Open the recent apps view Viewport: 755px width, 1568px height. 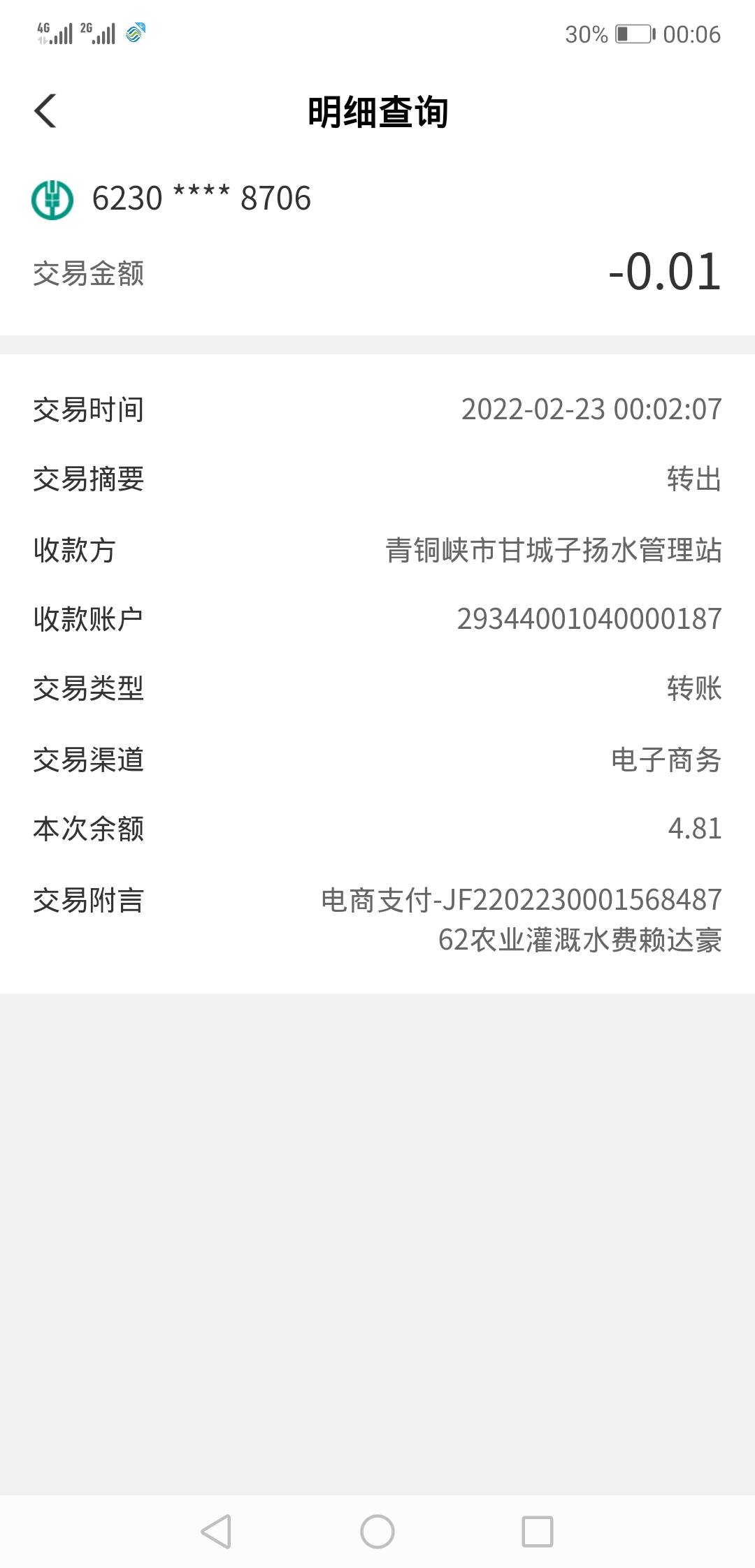click(538, 1532)
